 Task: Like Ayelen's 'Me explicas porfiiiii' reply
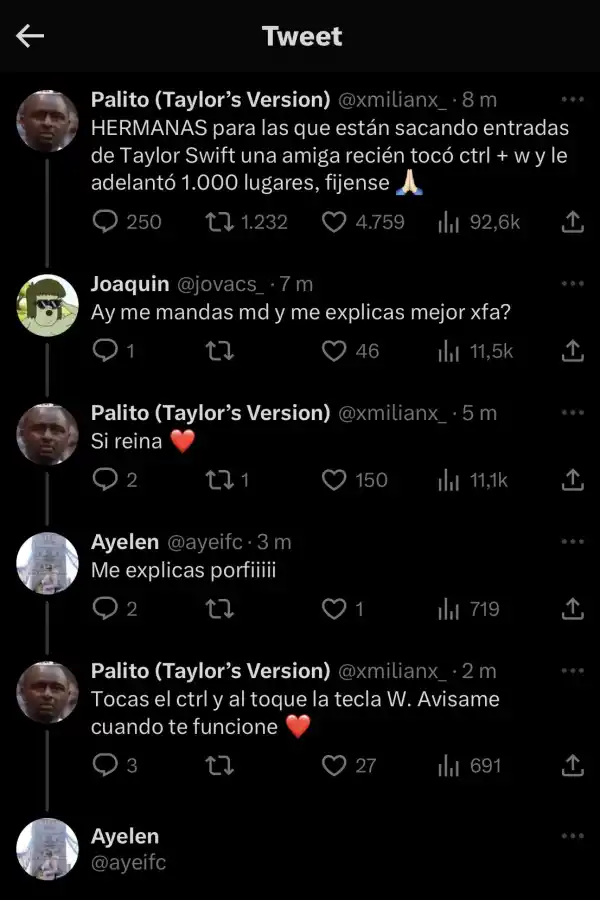tap(334, 608)
